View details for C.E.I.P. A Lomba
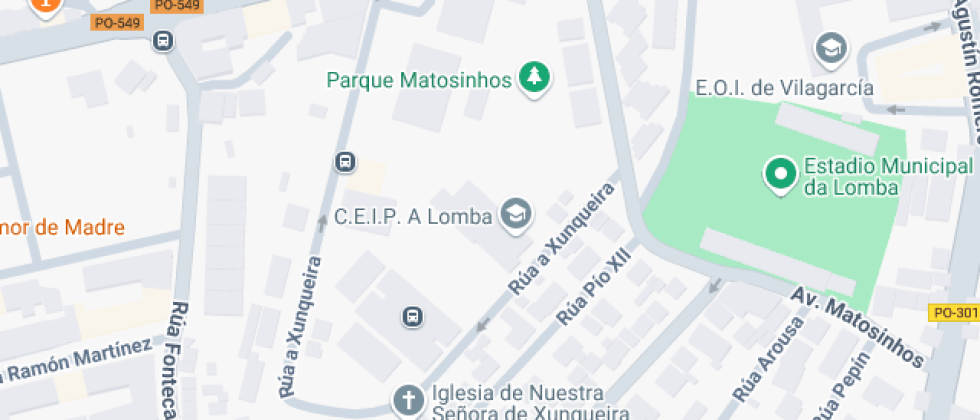 coord(516,213)
